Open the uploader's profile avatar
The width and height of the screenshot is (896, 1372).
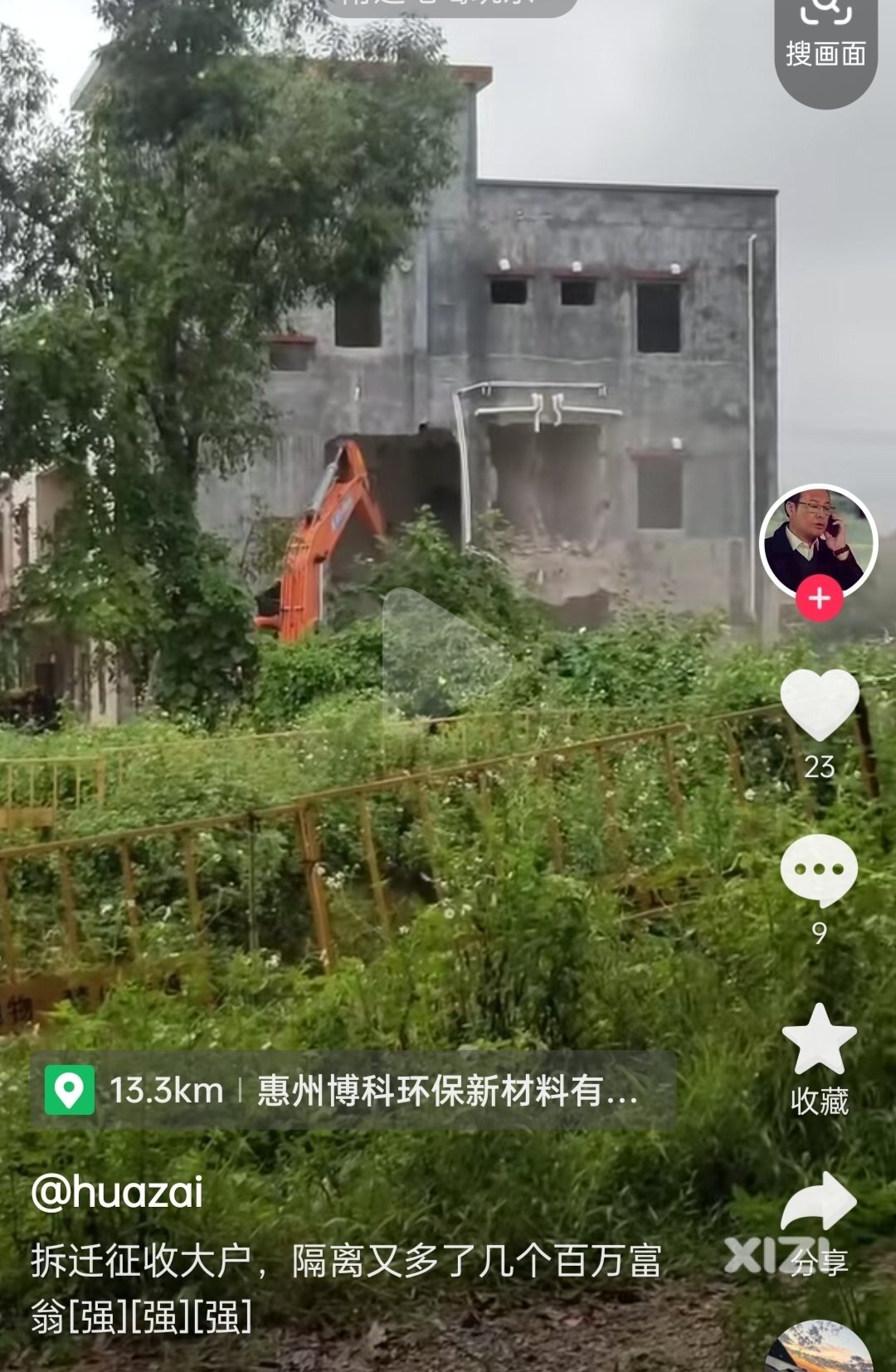tap(817, 539)
